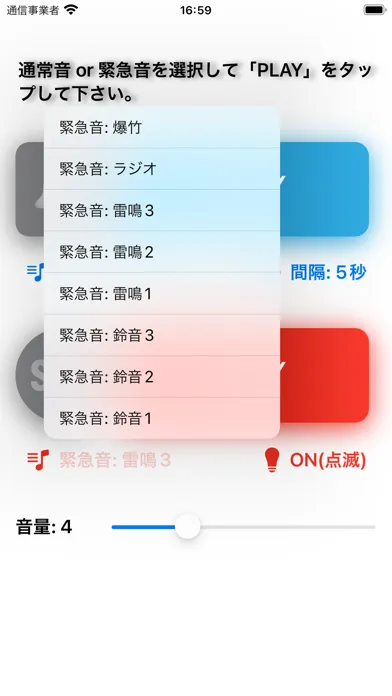Select 緊急音: 爆竹 from the menu
392x696 pixels.
(162, 127)
